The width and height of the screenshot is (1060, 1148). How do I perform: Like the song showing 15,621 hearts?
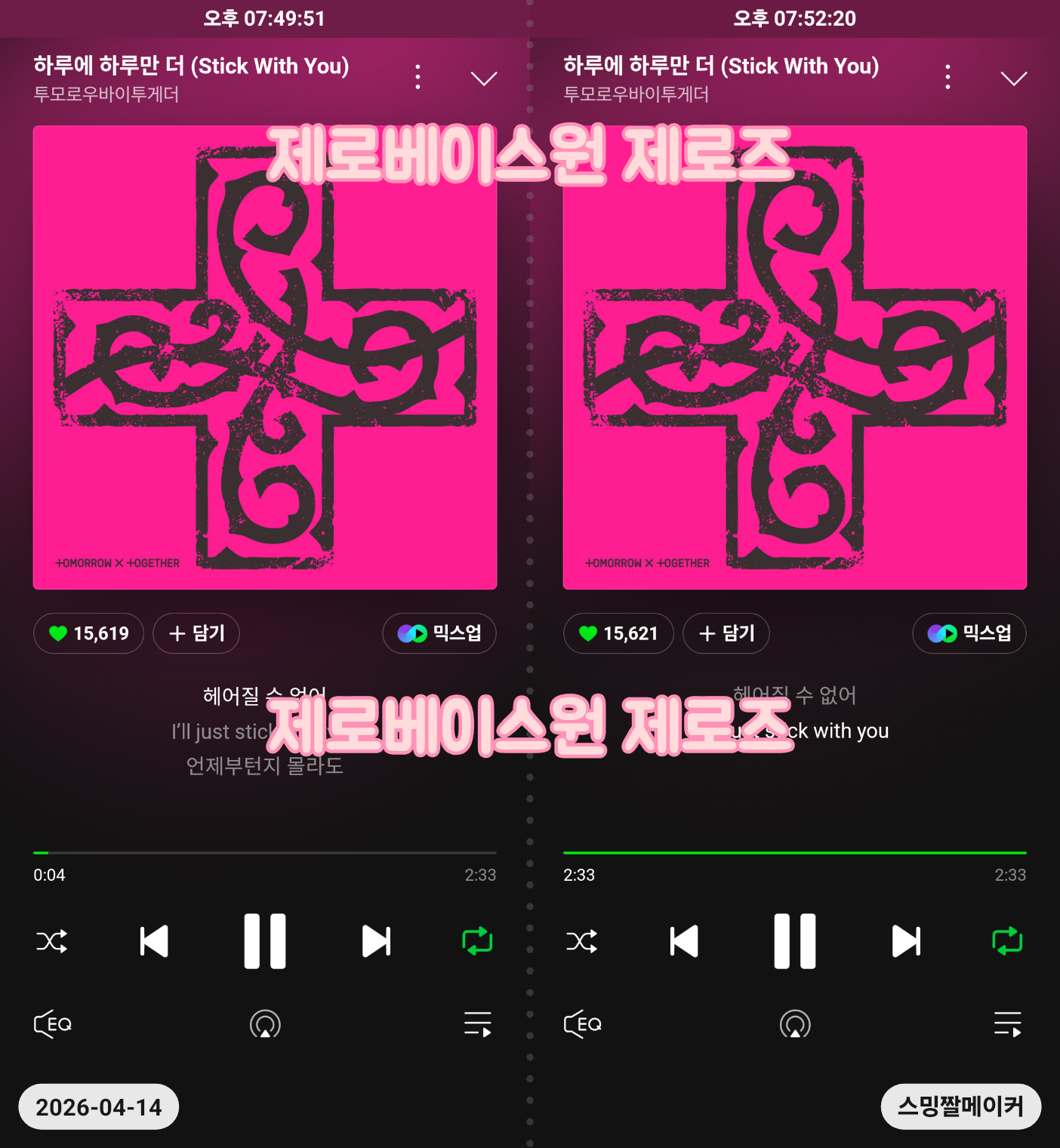click(x=618, y=633)
